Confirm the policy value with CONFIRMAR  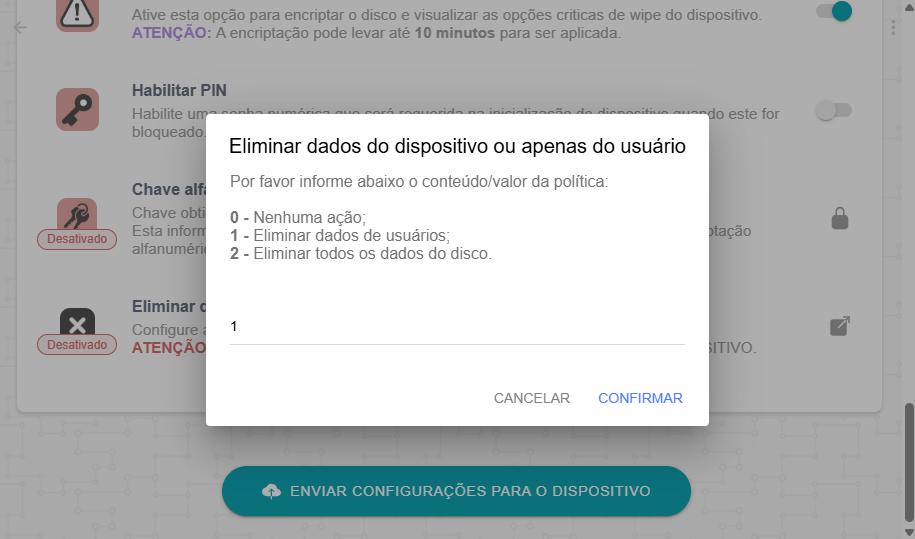(640, 398)
